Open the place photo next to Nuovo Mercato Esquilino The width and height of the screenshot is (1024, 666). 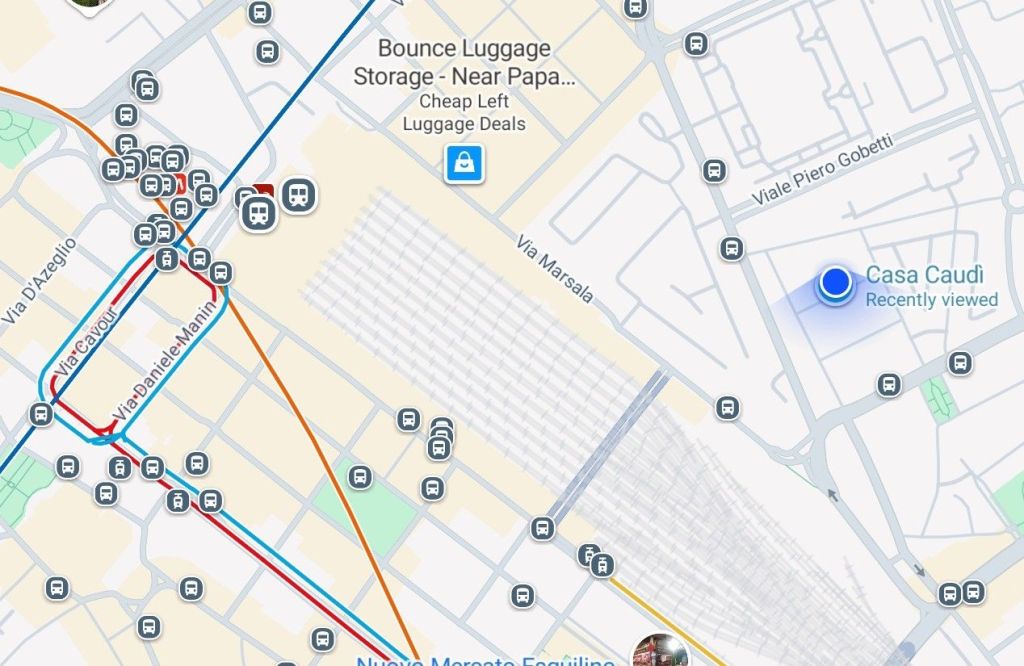660,652
